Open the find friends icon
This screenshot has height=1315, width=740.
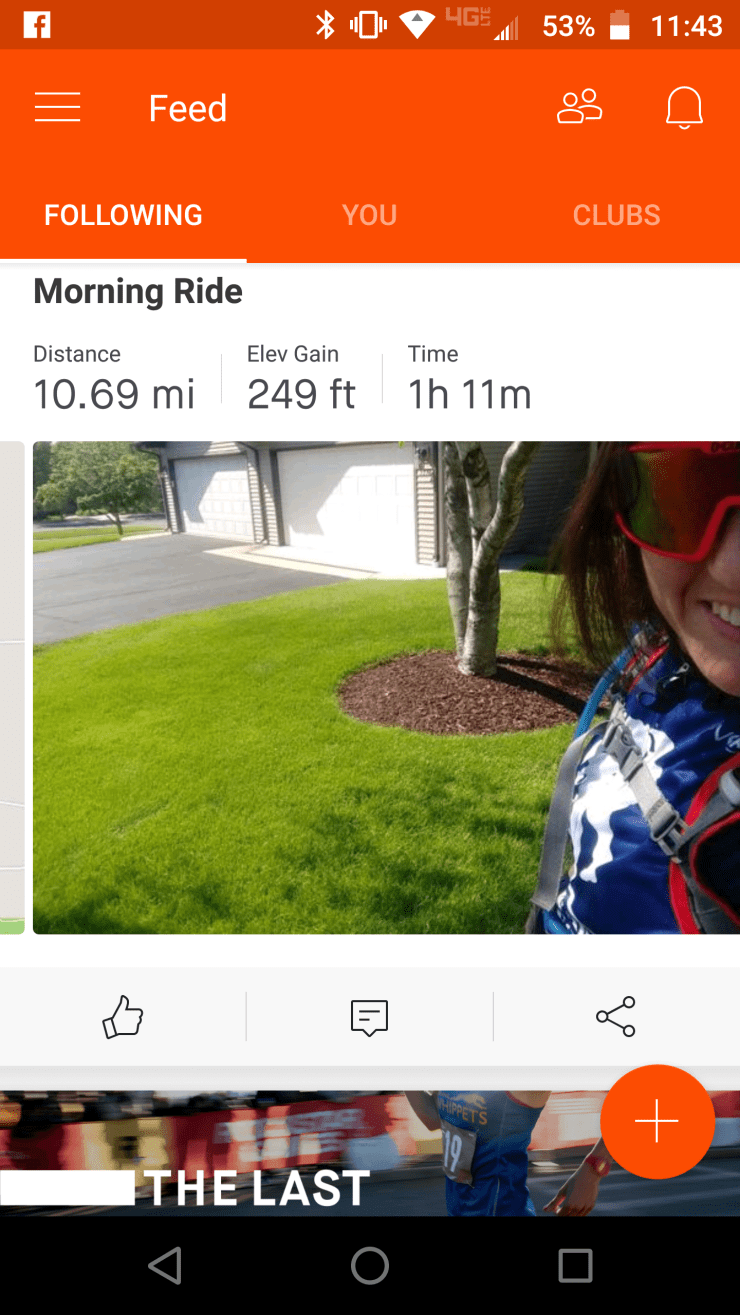click(580, 107)
